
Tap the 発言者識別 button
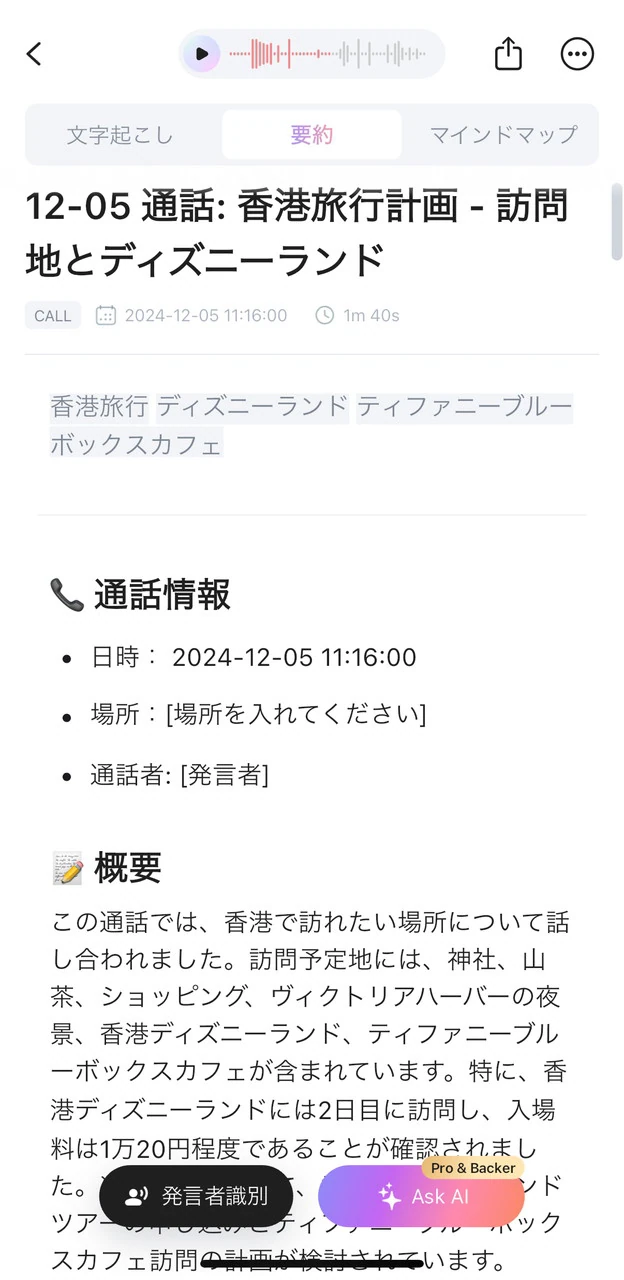point(196,1196)
